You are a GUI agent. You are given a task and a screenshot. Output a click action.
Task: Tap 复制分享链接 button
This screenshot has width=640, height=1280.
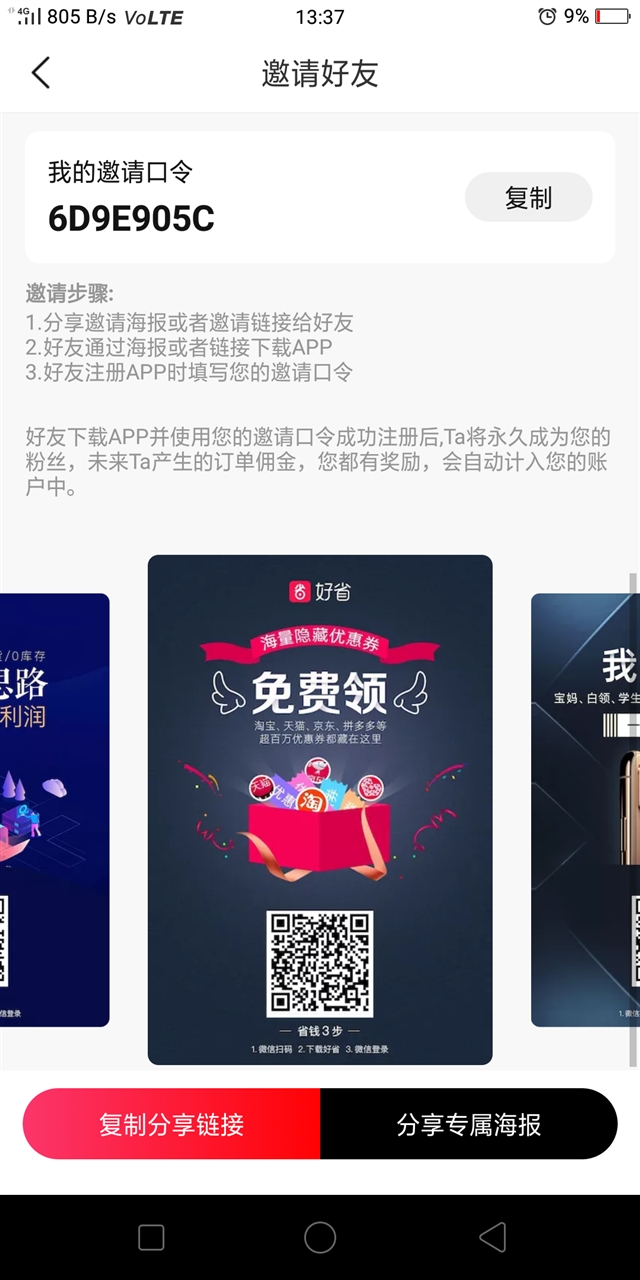171,1124
